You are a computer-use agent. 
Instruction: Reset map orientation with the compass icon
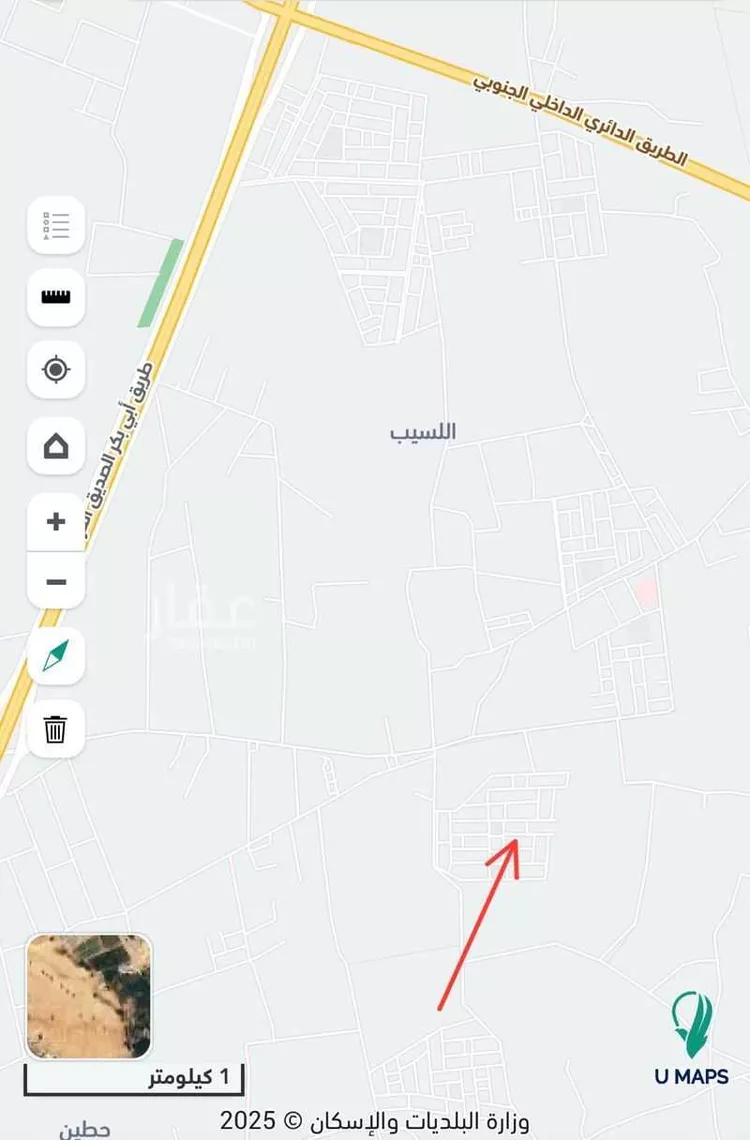(x=55, y=657)
